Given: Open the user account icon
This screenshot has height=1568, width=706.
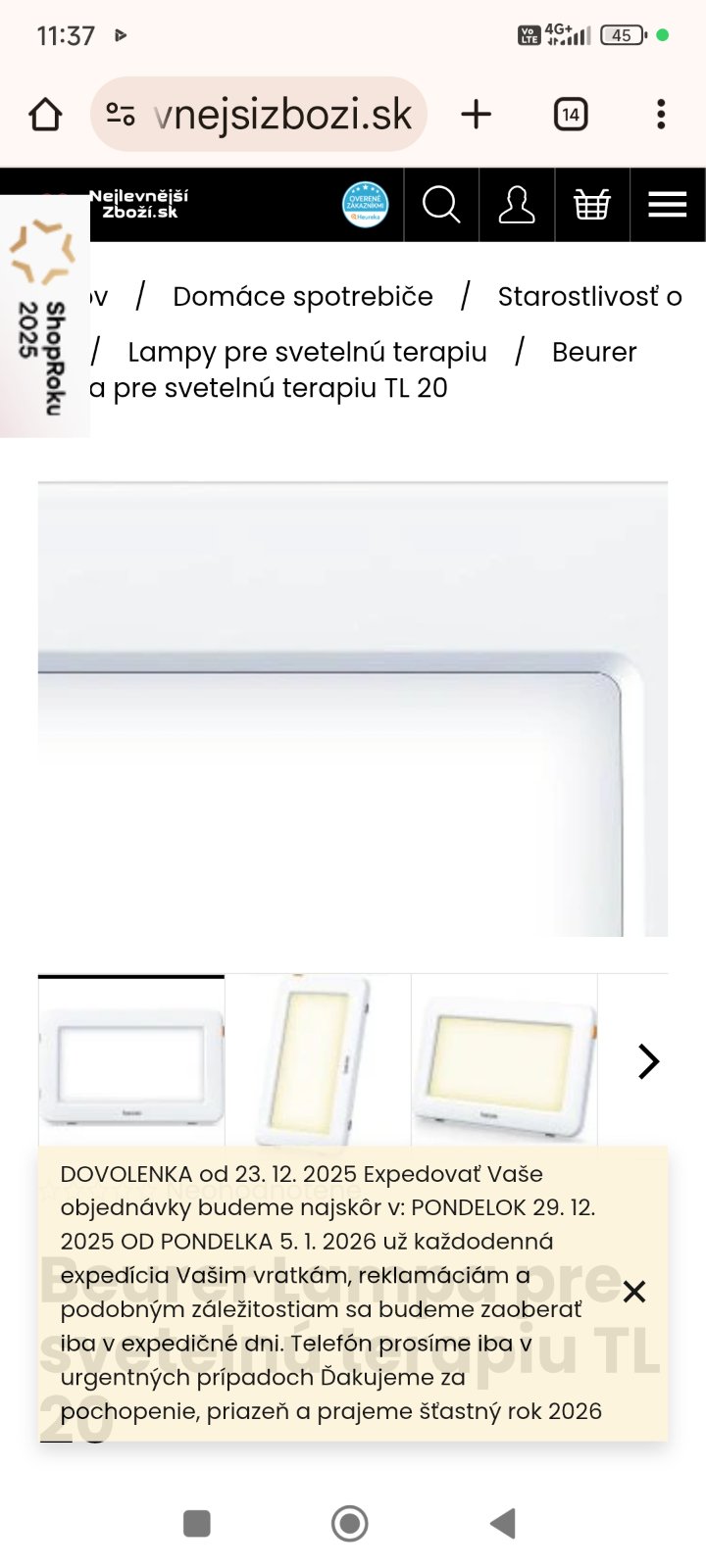Looking at the screenshot, I should tap(517, 205).
